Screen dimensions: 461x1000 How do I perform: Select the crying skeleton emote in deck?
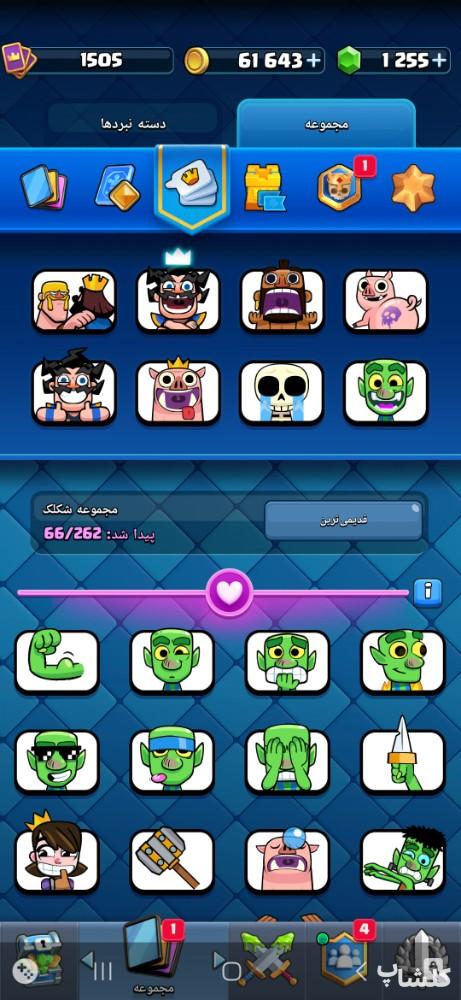(x=281, y=393)
